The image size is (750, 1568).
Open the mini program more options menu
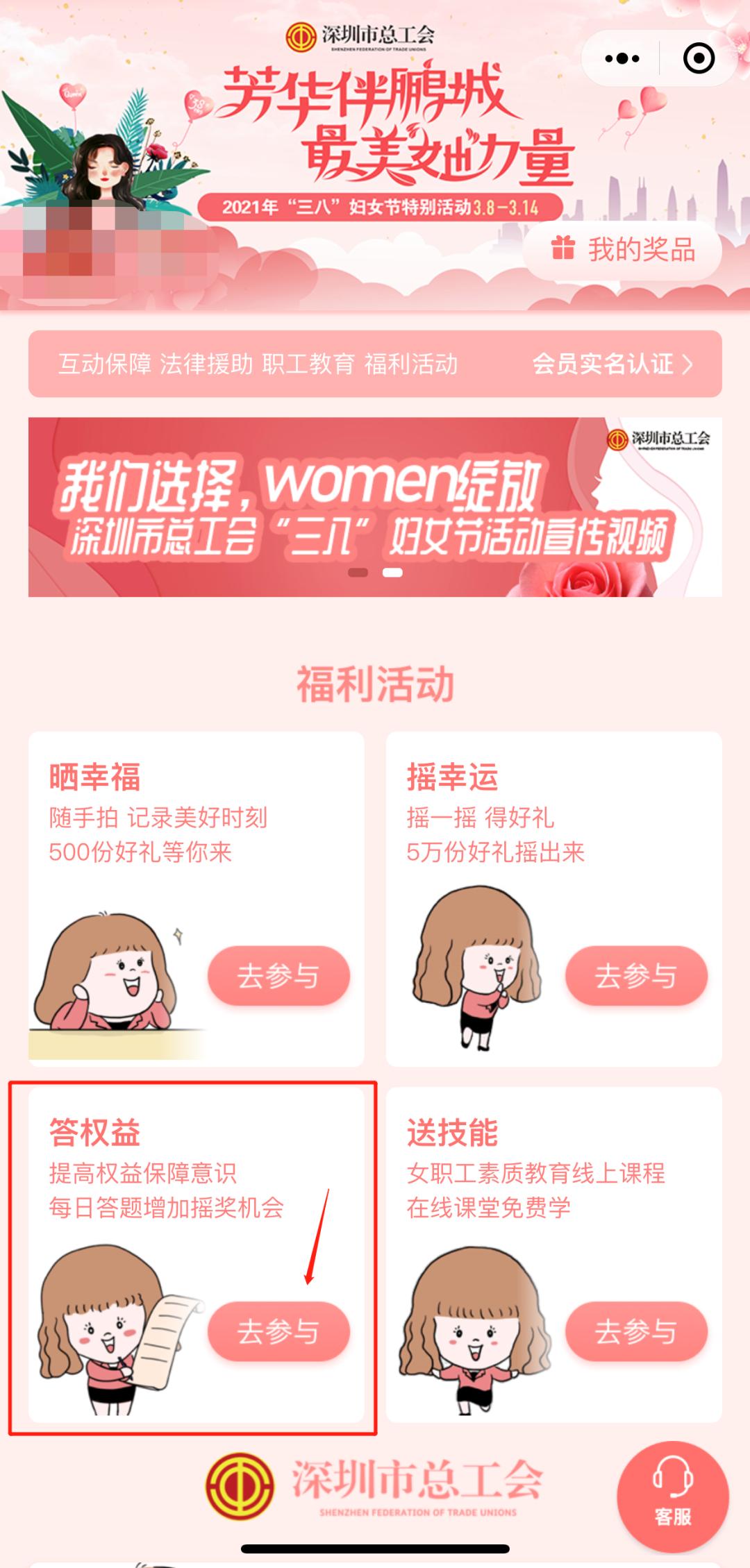coord(622,58)
